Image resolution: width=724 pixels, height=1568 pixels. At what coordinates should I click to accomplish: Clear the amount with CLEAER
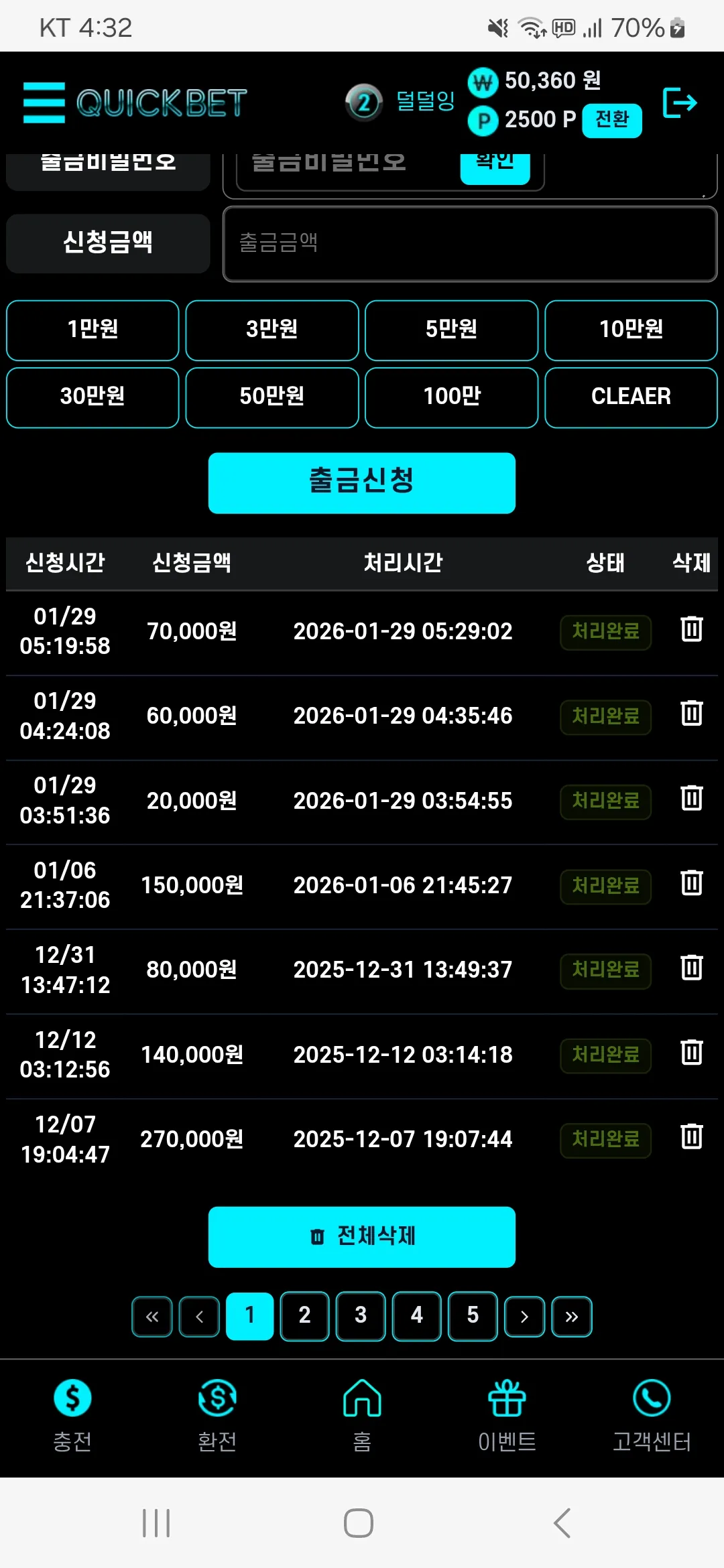tap(631, 397)
